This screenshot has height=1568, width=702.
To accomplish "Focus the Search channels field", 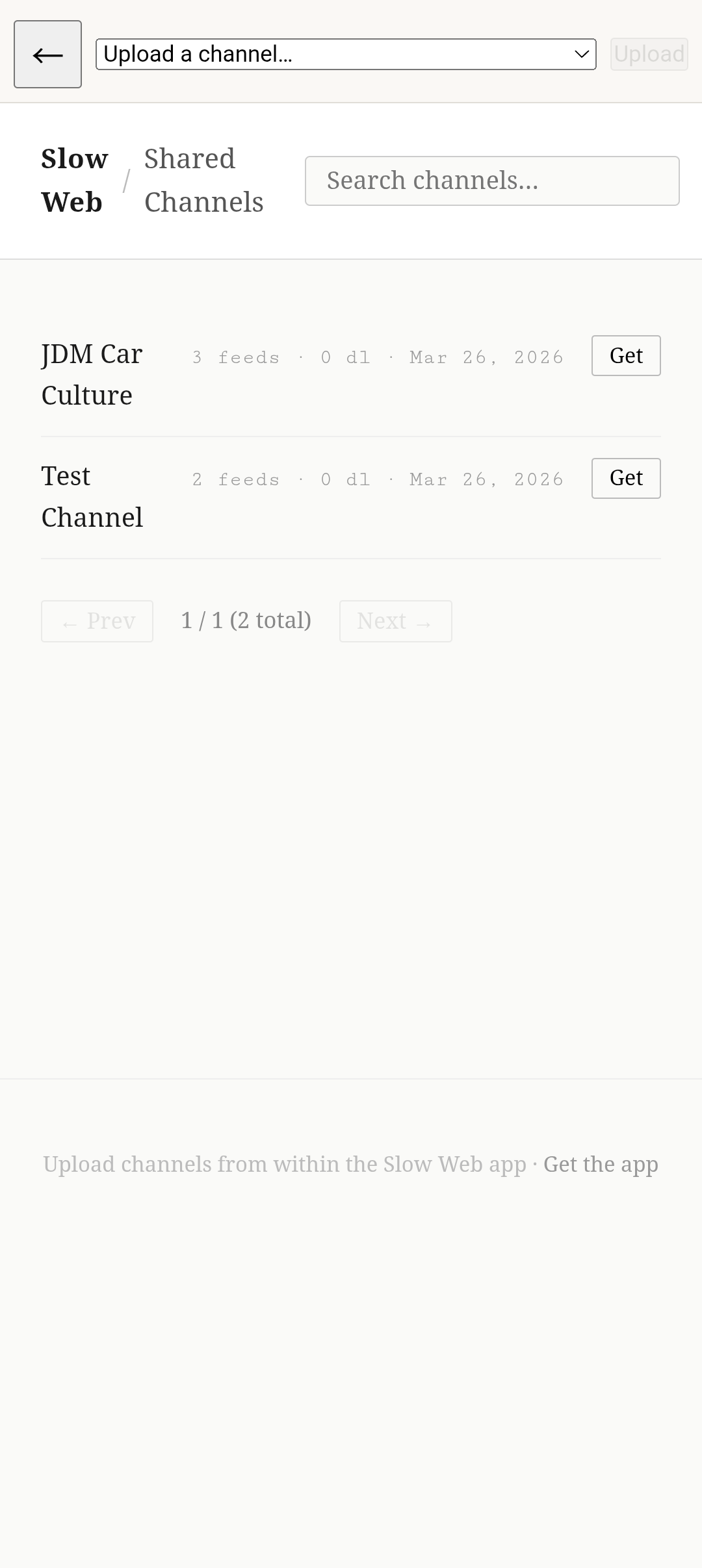I will coord(492,181).
